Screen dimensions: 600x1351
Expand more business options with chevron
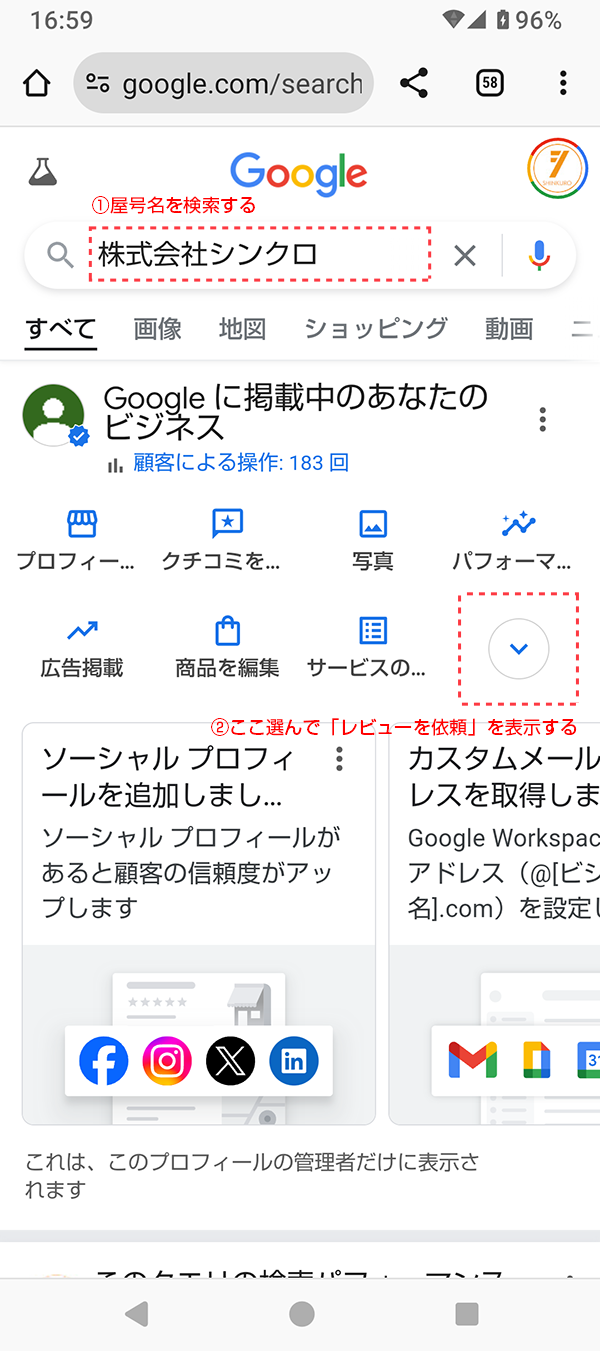point(518,649)
